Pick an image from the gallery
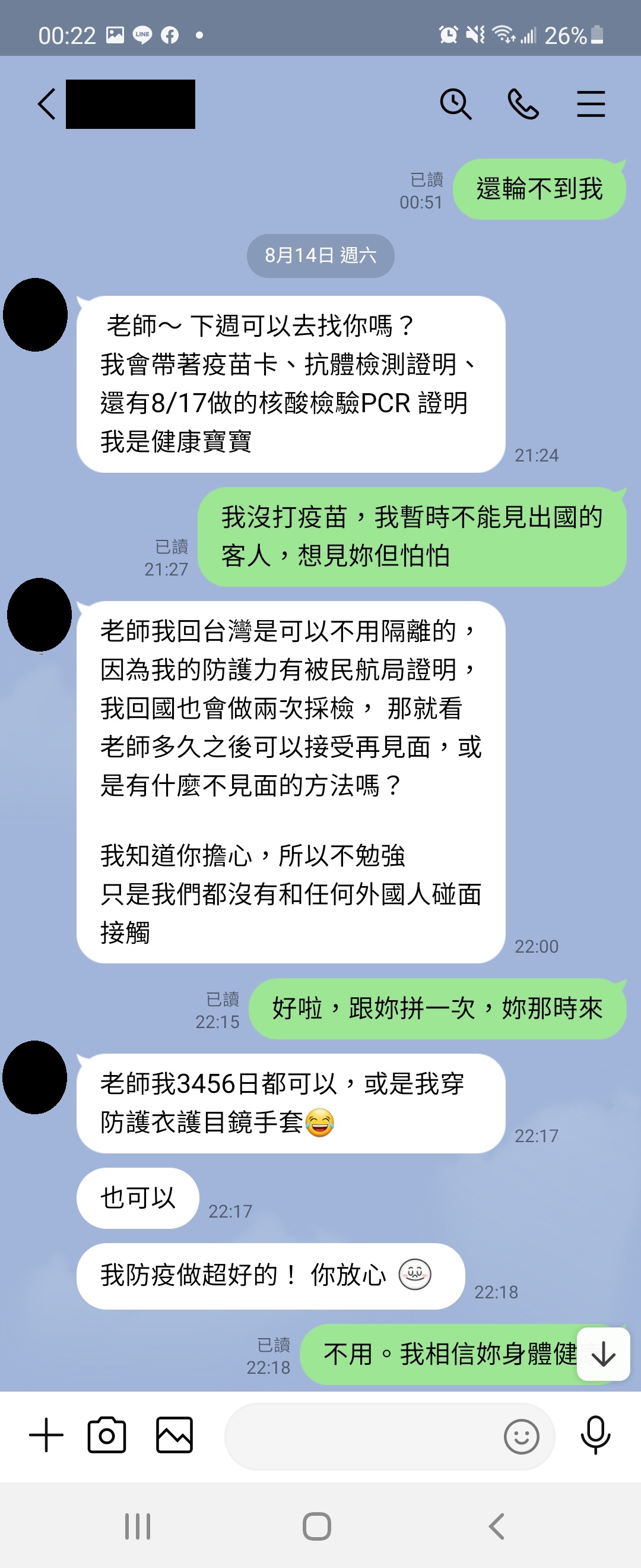This screenshot has height=1568, width=641. (174, 1436)
